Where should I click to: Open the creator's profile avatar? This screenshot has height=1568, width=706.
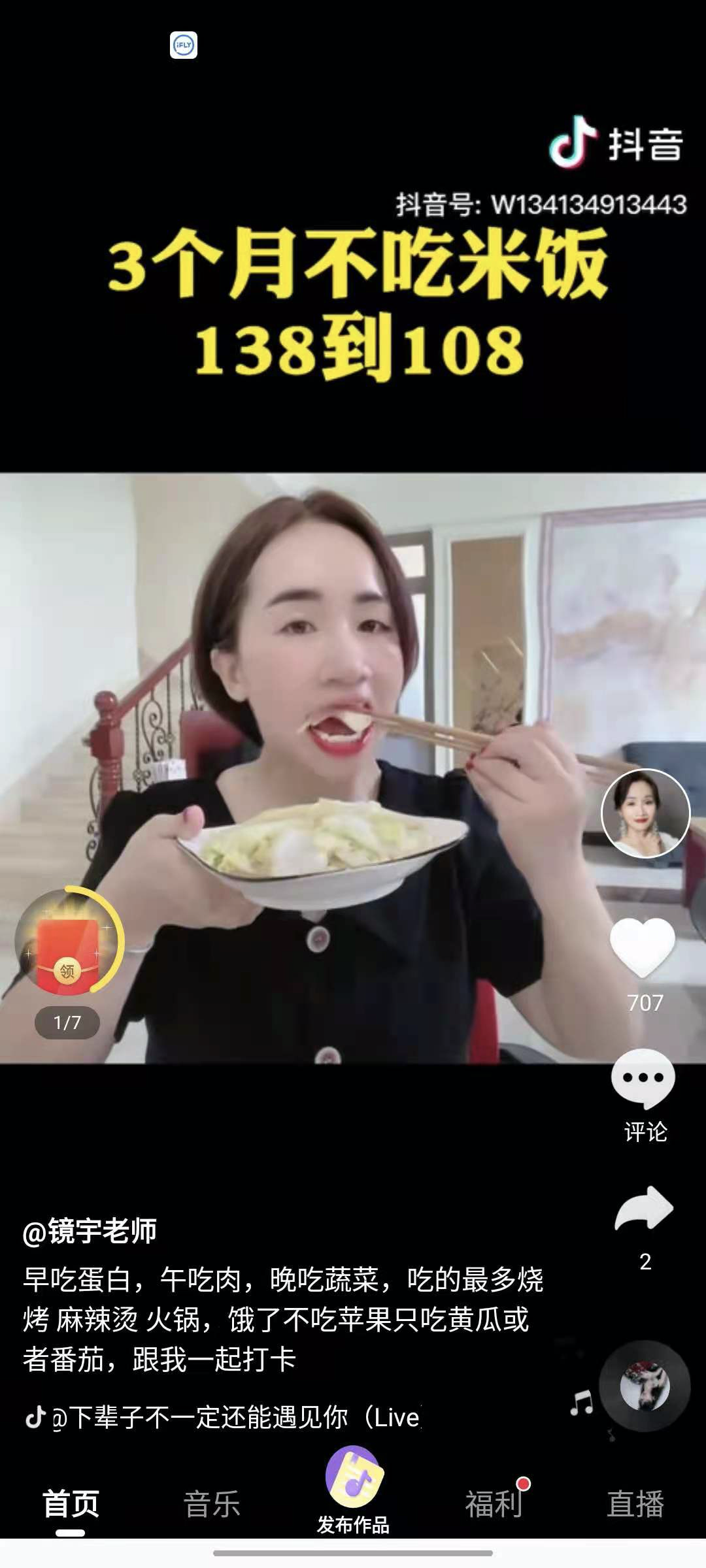click(x=645, y=813)
